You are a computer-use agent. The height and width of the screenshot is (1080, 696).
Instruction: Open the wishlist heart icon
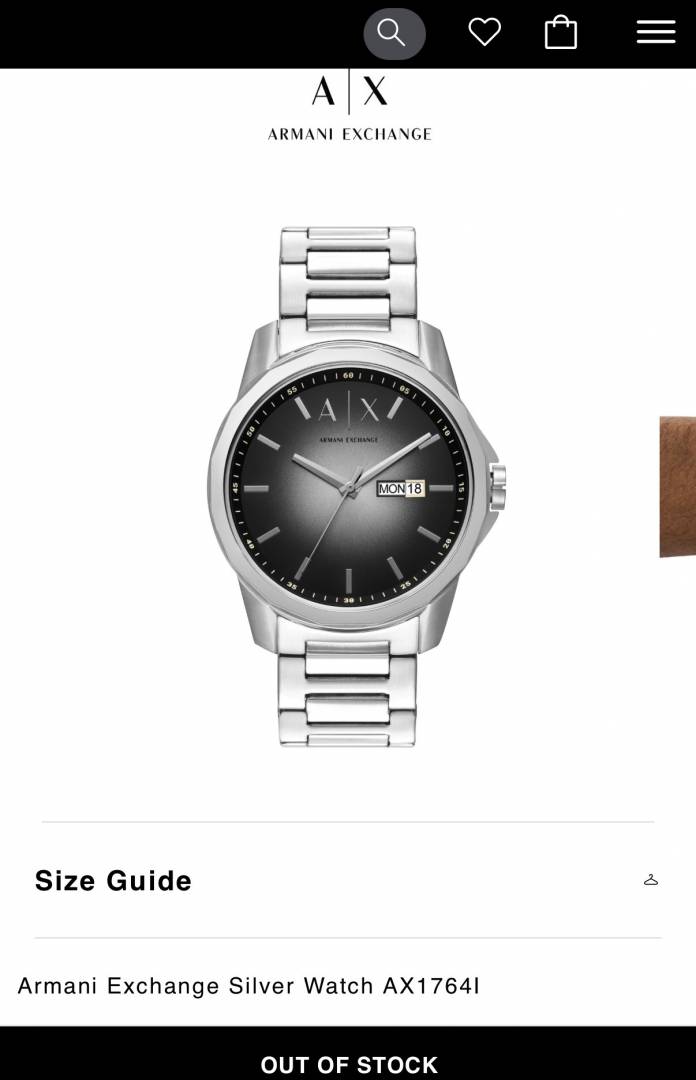484,33
